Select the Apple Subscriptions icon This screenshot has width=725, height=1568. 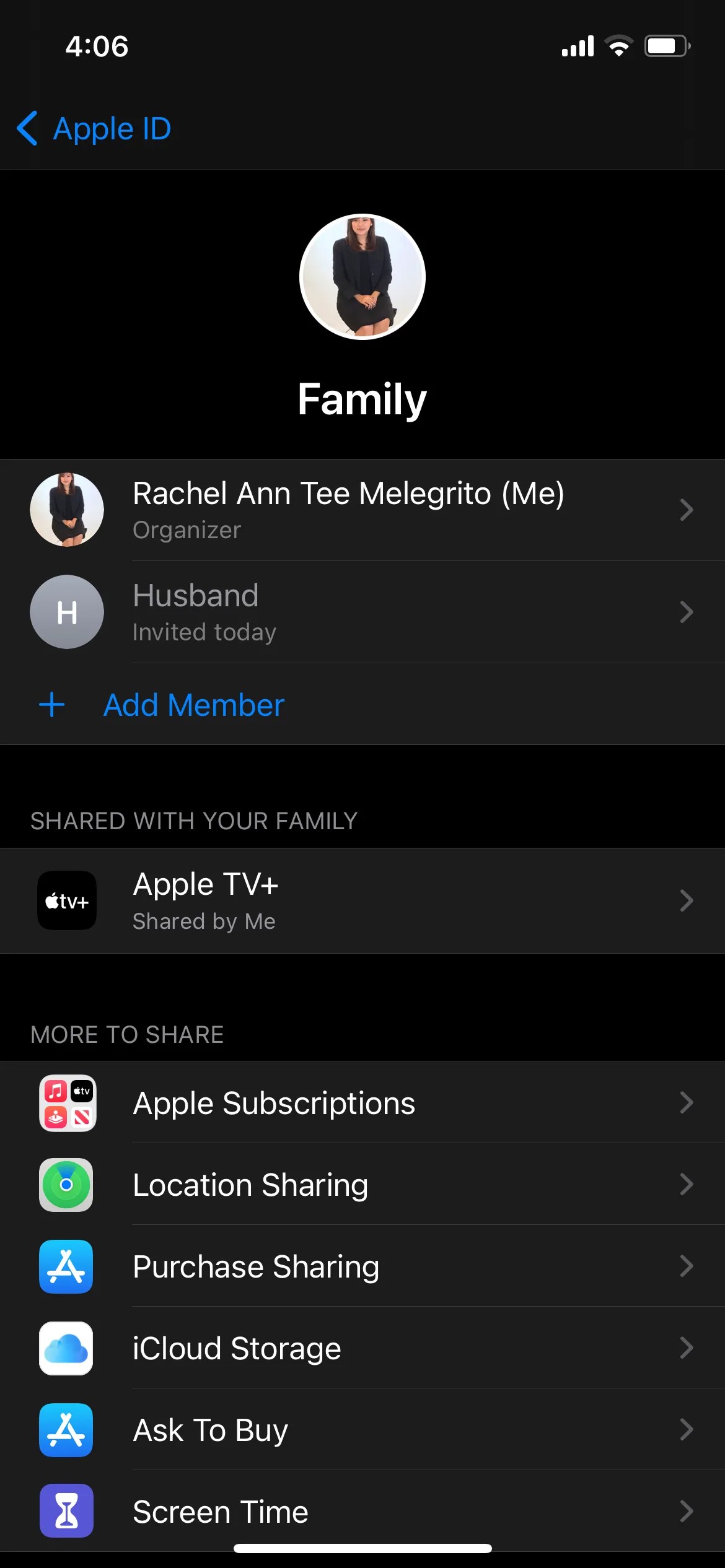tap(66, 1104)
